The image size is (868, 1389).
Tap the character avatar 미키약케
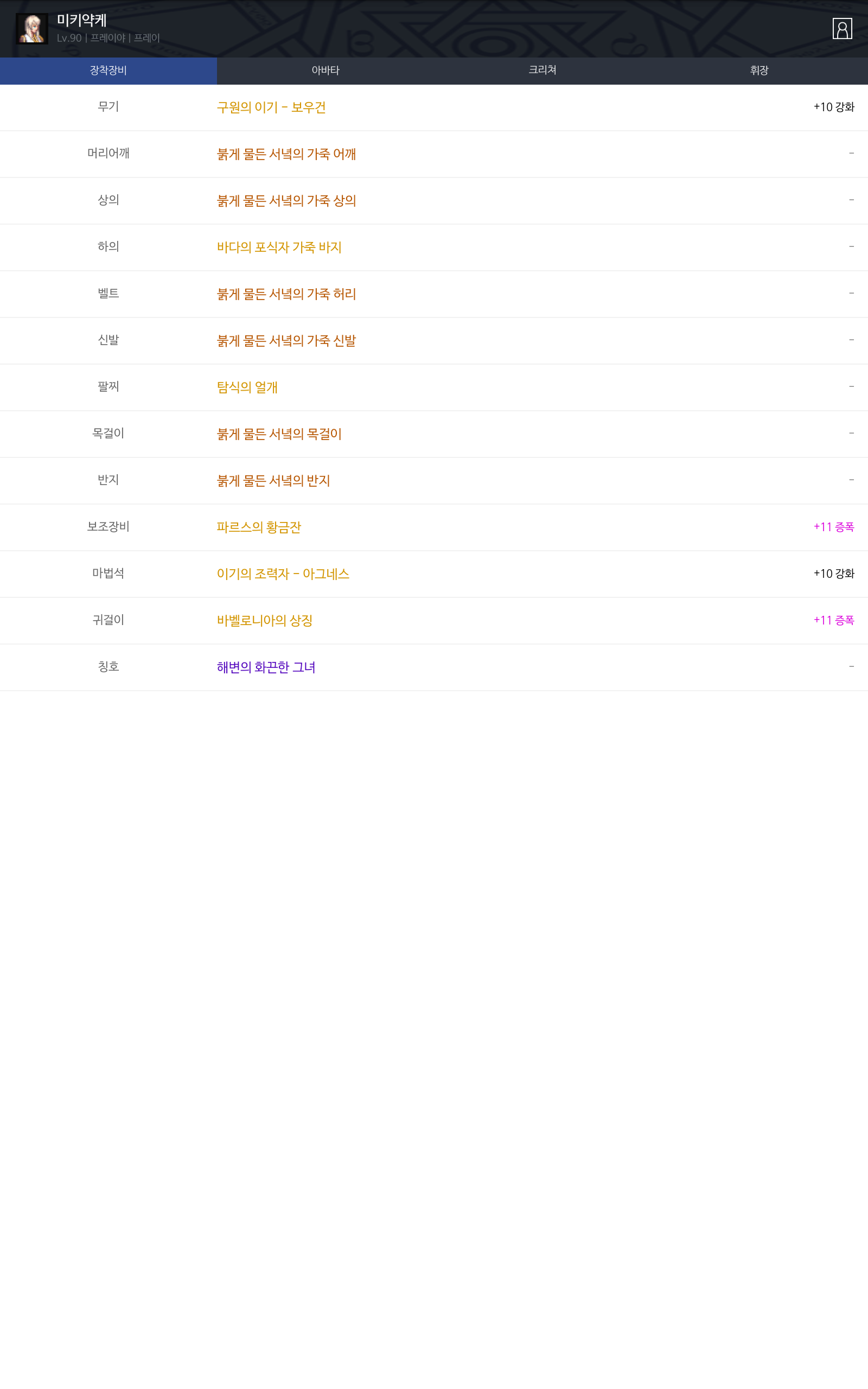pyautogui.click(x=31, y=29)
